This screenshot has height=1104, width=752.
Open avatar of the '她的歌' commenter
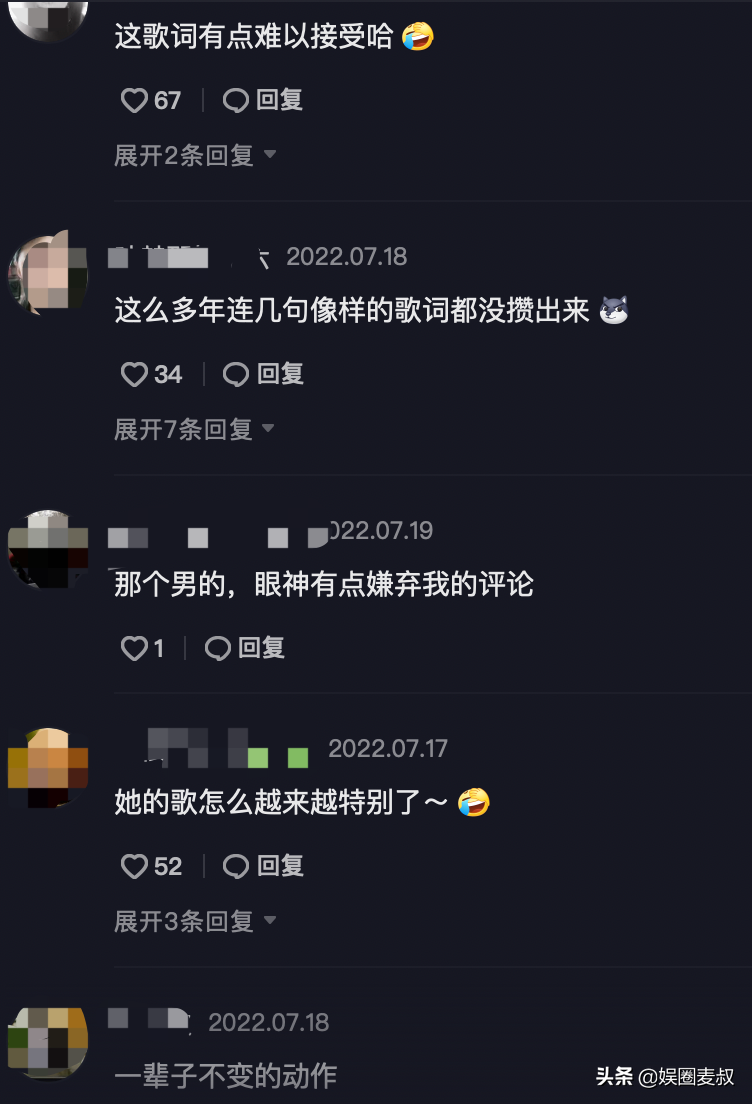48,768
